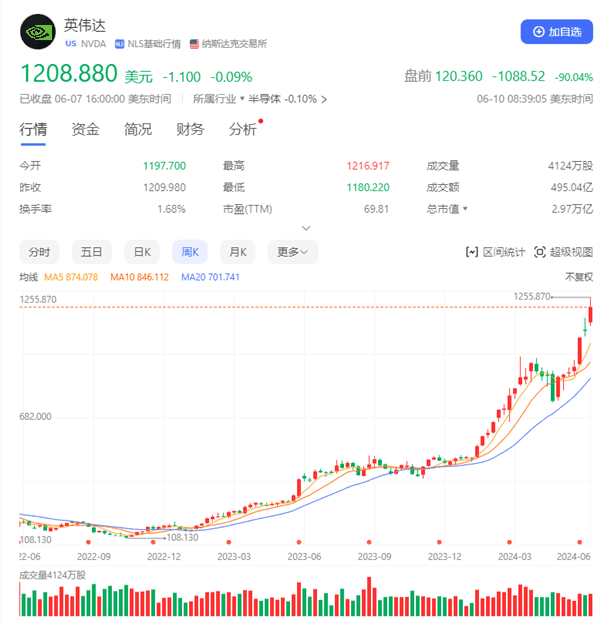Switch chart to 月K
Image resolution: width=600 pixels, height=623 pixels.
(239, 251)
